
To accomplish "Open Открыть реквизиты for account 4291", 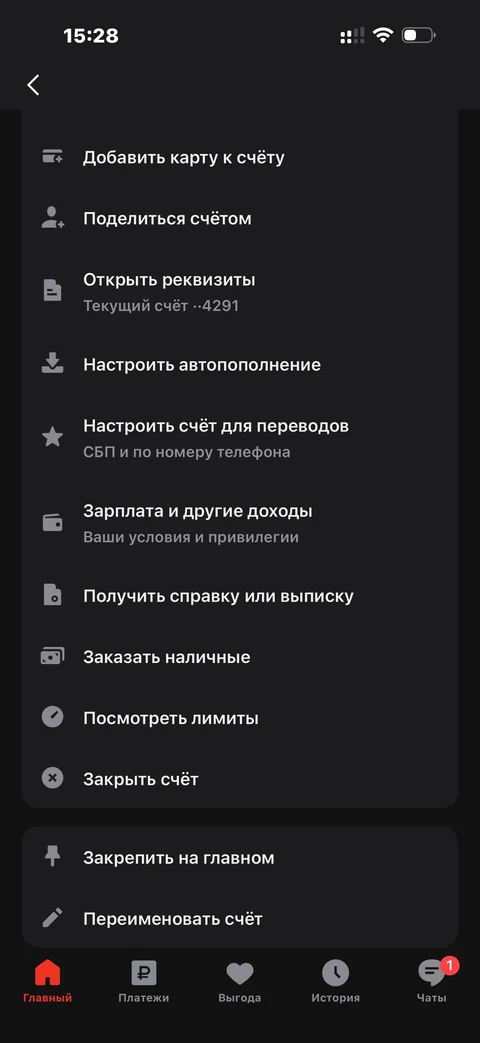I will point(240,291).
